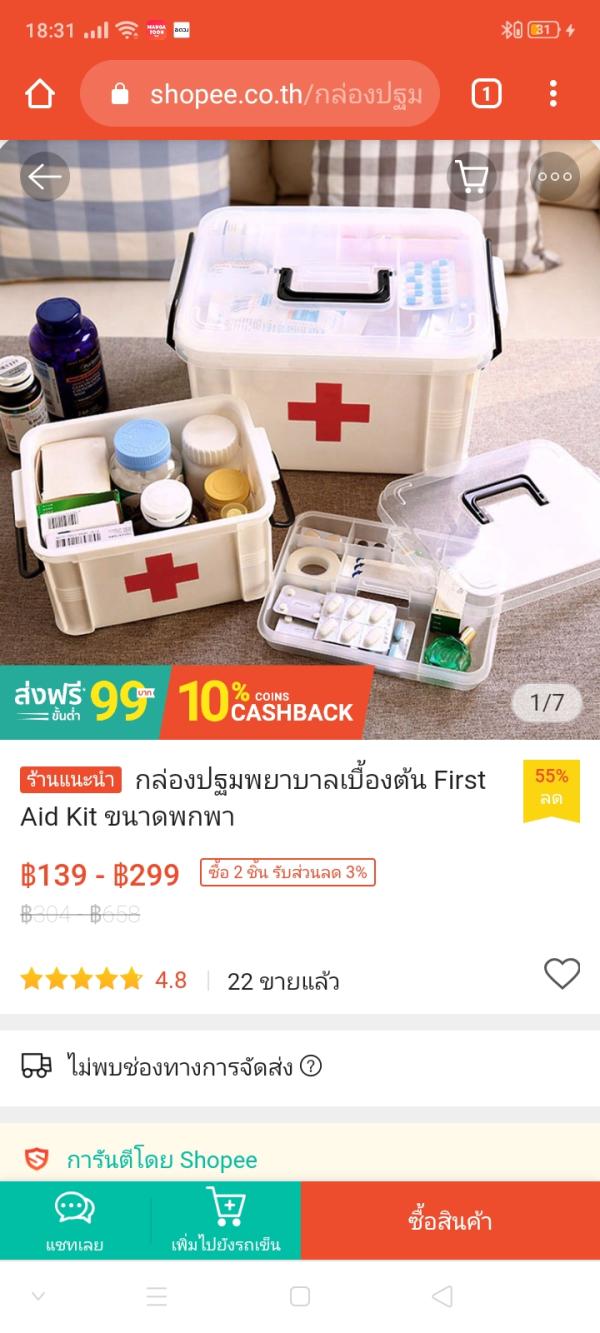This screenshot has height=1333, width=600.
Task: Open the system recent apps menu
Action: (157, 1297)
